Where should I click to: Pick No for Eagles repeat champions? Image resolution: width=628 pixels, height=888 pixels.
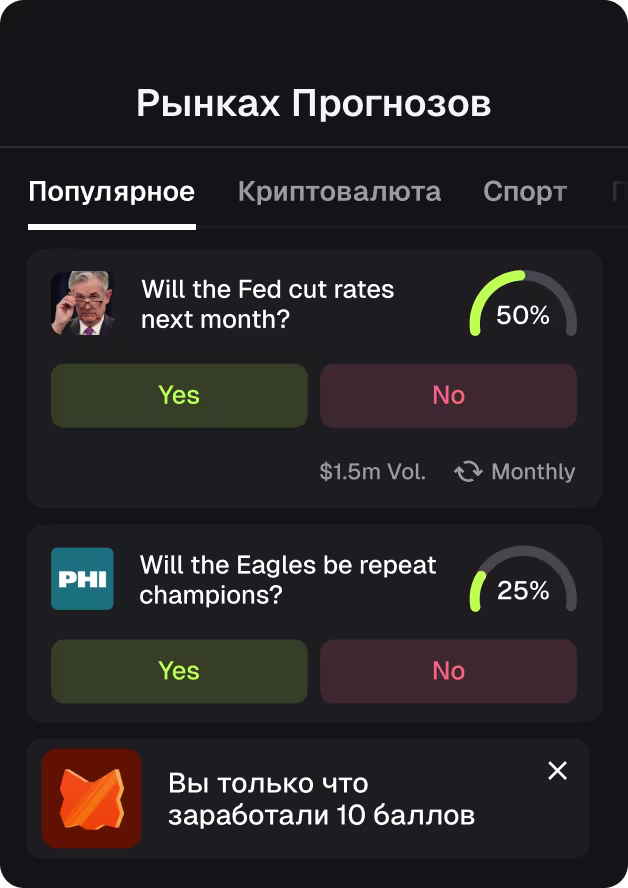point(448,671)
